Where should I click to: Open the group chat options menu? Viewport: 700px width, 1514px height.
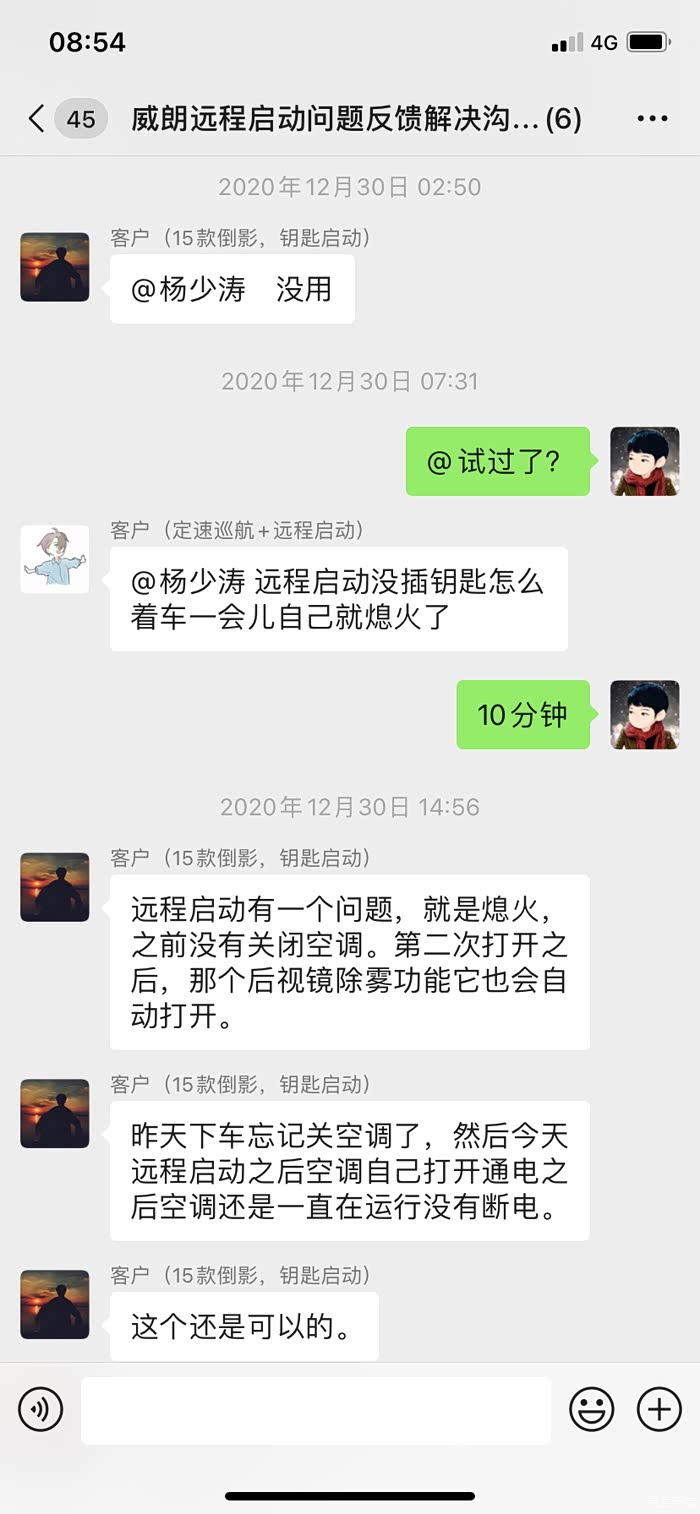pyautogui.click(x=652, y=119)
